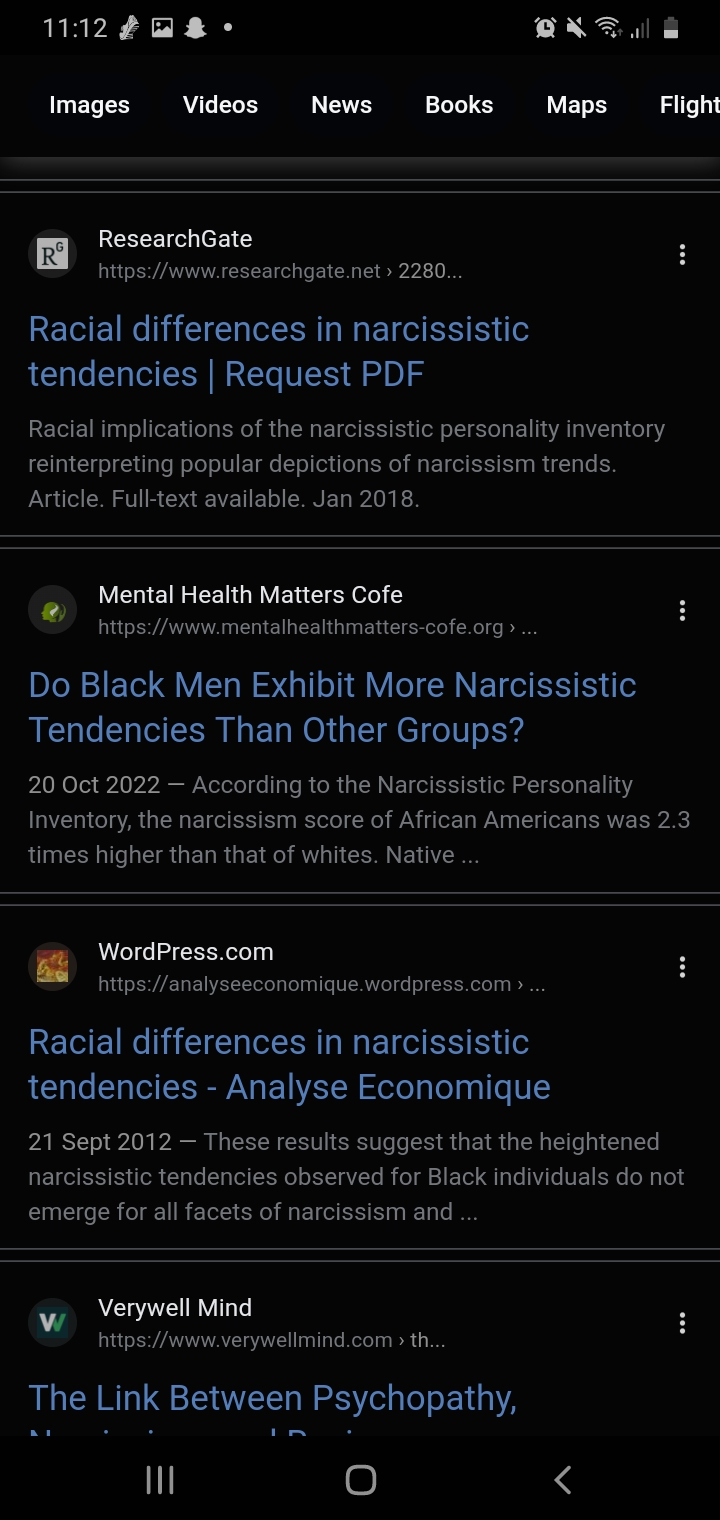Switch to the Images tab
The image size is (720, 1520).
(x=89, y=105)
